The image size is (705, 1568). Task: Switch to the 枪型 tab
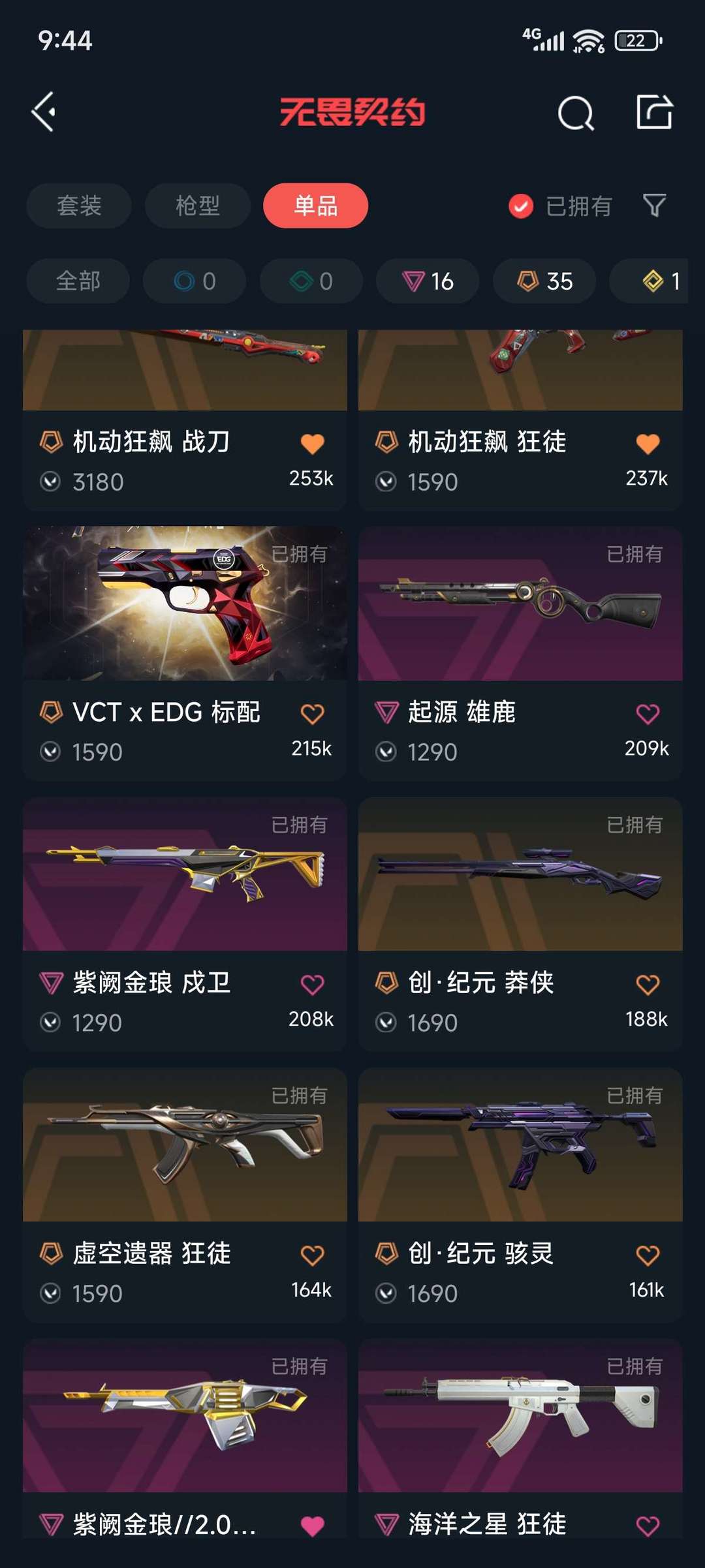[x=197, y=206]
